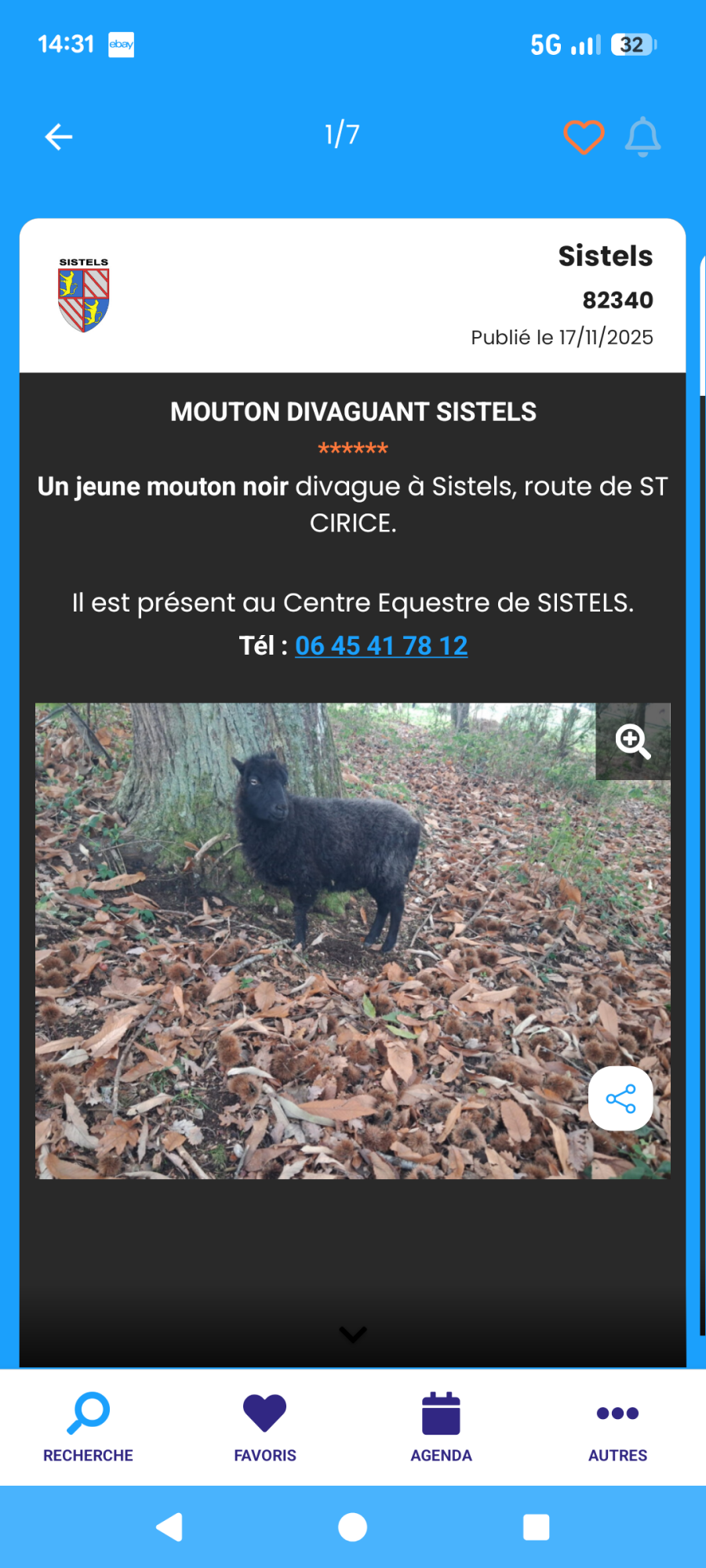Screen dimensions: 706x1568
Task: Expand the post with down chevron
Action: coord(353,1334)
